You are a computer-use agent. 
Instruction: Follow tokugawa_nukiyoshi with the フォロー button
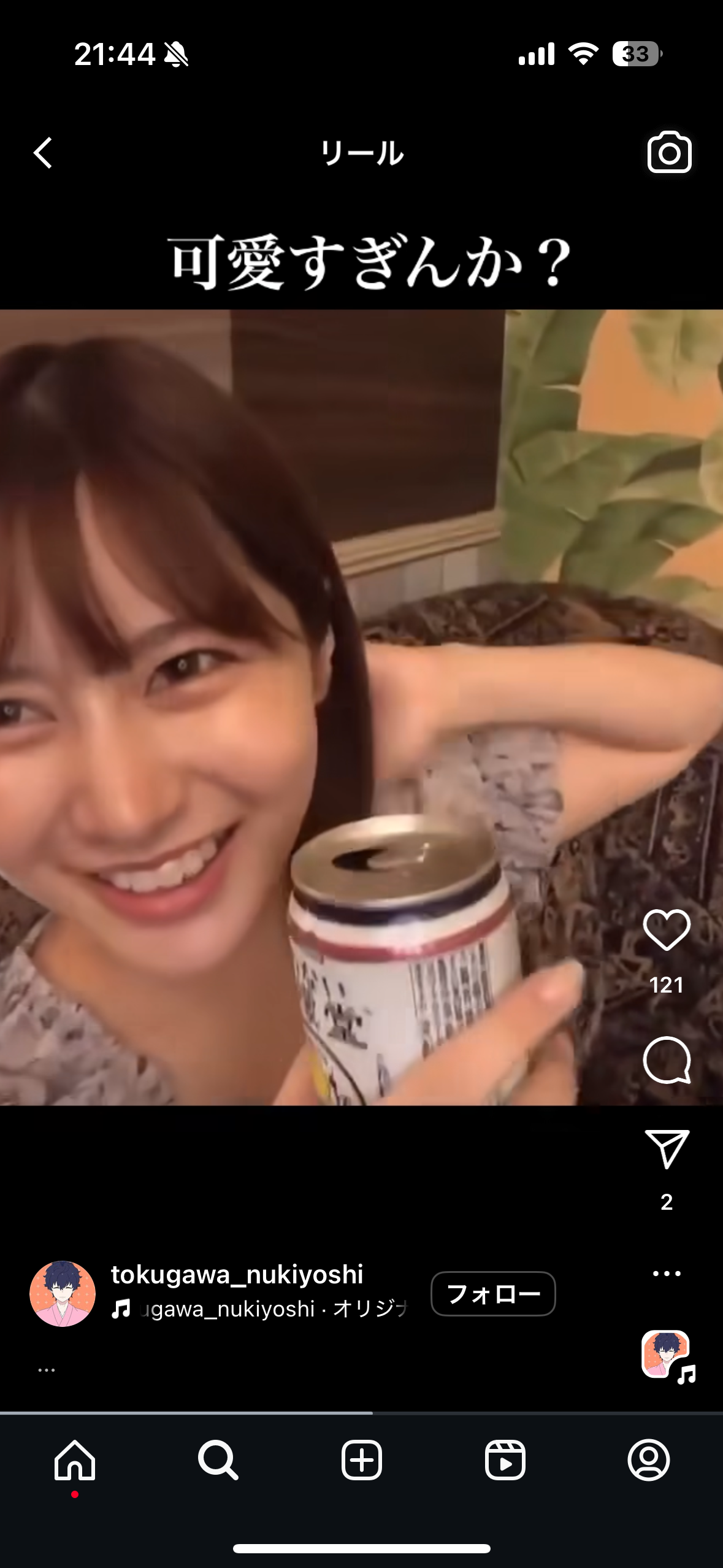coord(493,1294)
